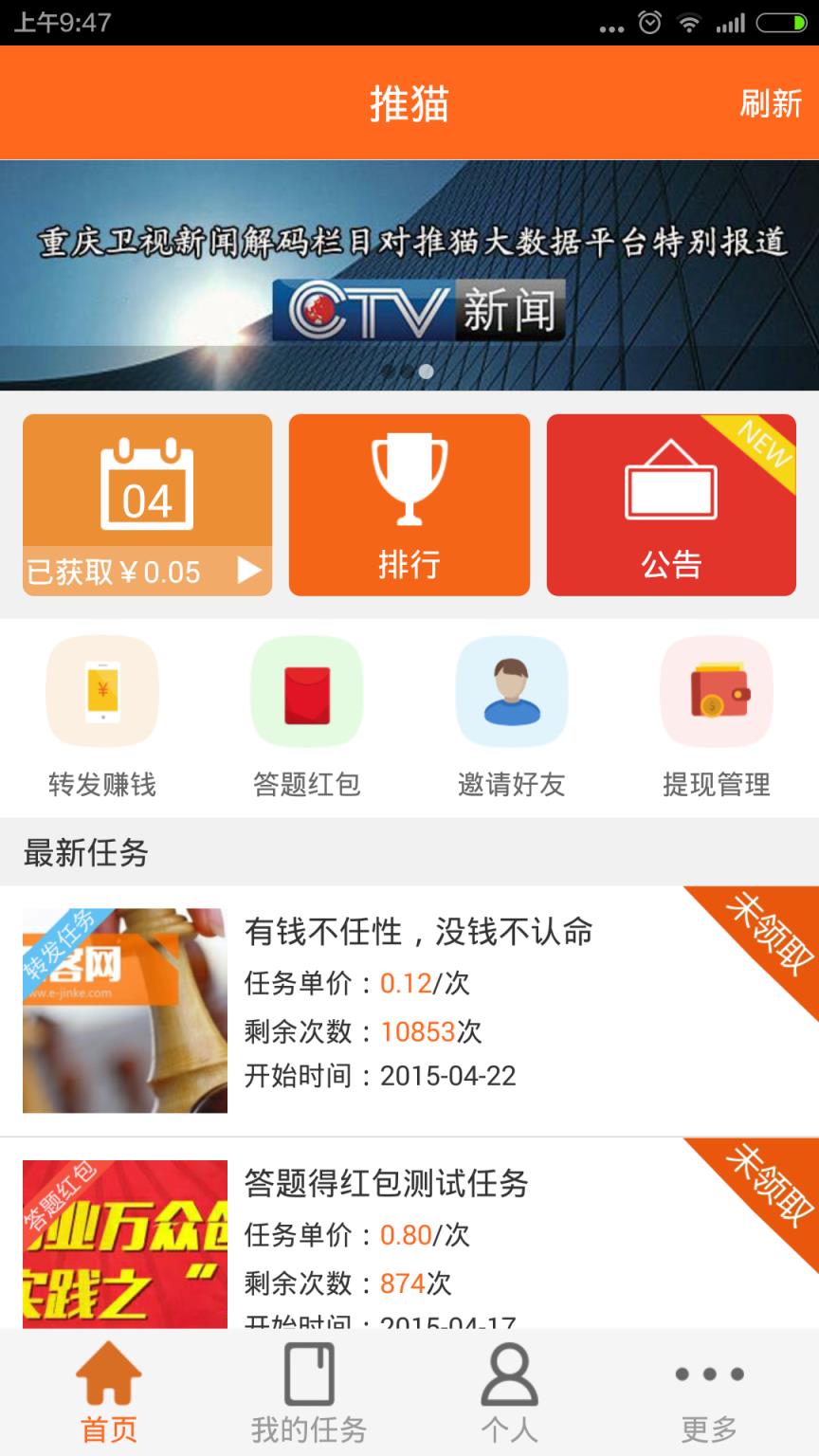Tap the trophy icon above 排行
This screenshot has height=1456, width=819.
coord(409,479)
